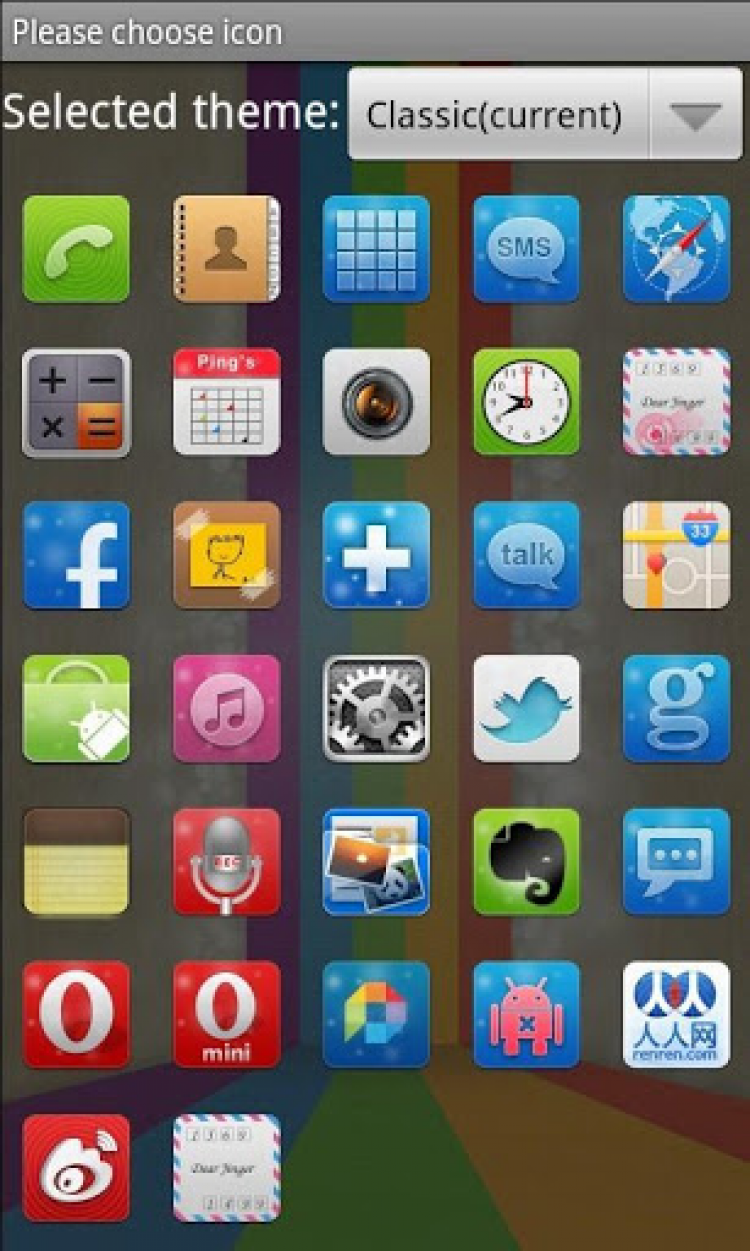Choose the photo gallery icon
Screen dimensions: 750x1251
(376, 861)
